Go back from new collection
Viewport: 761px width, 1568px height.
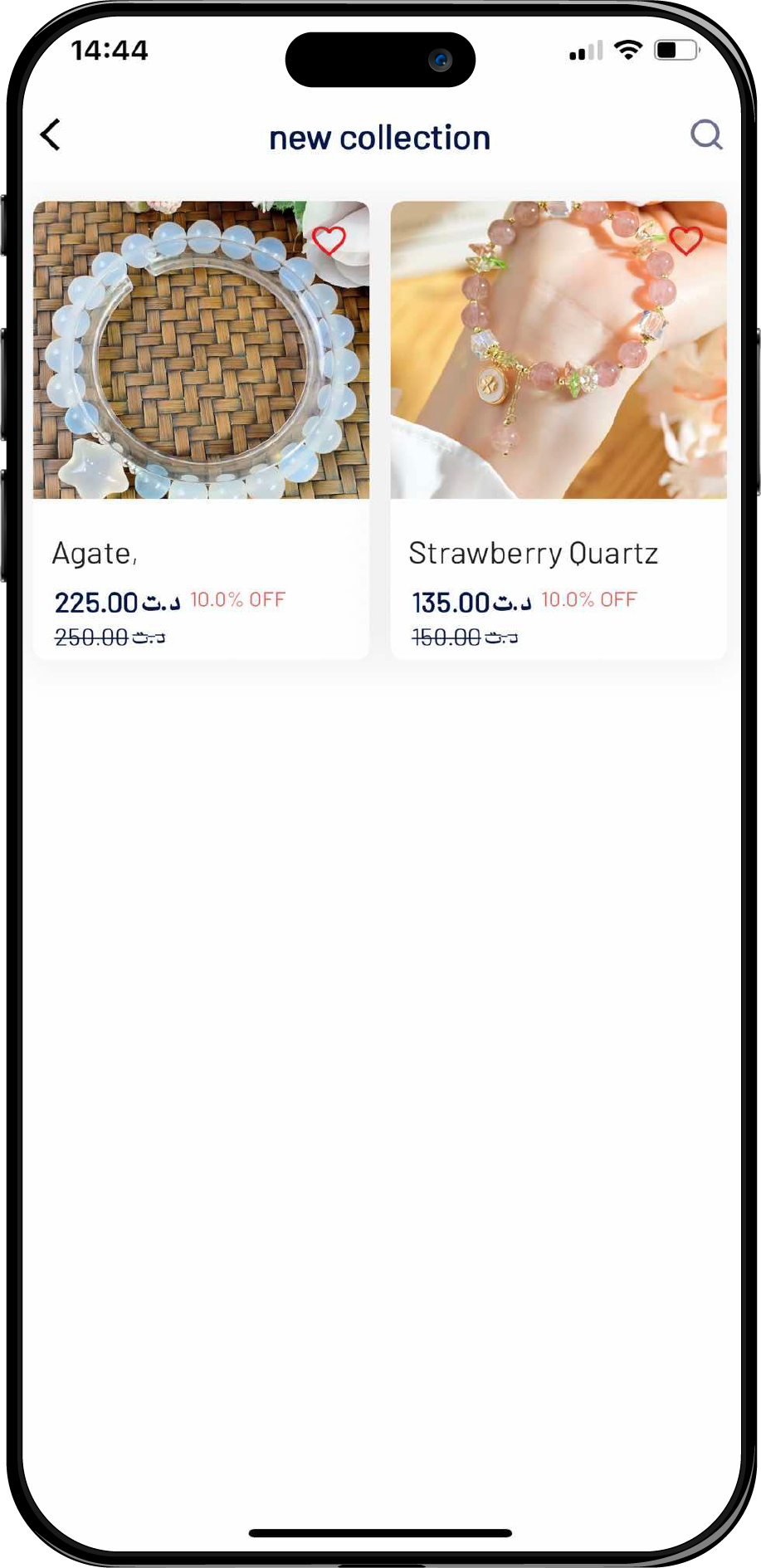tap(51, 134)
